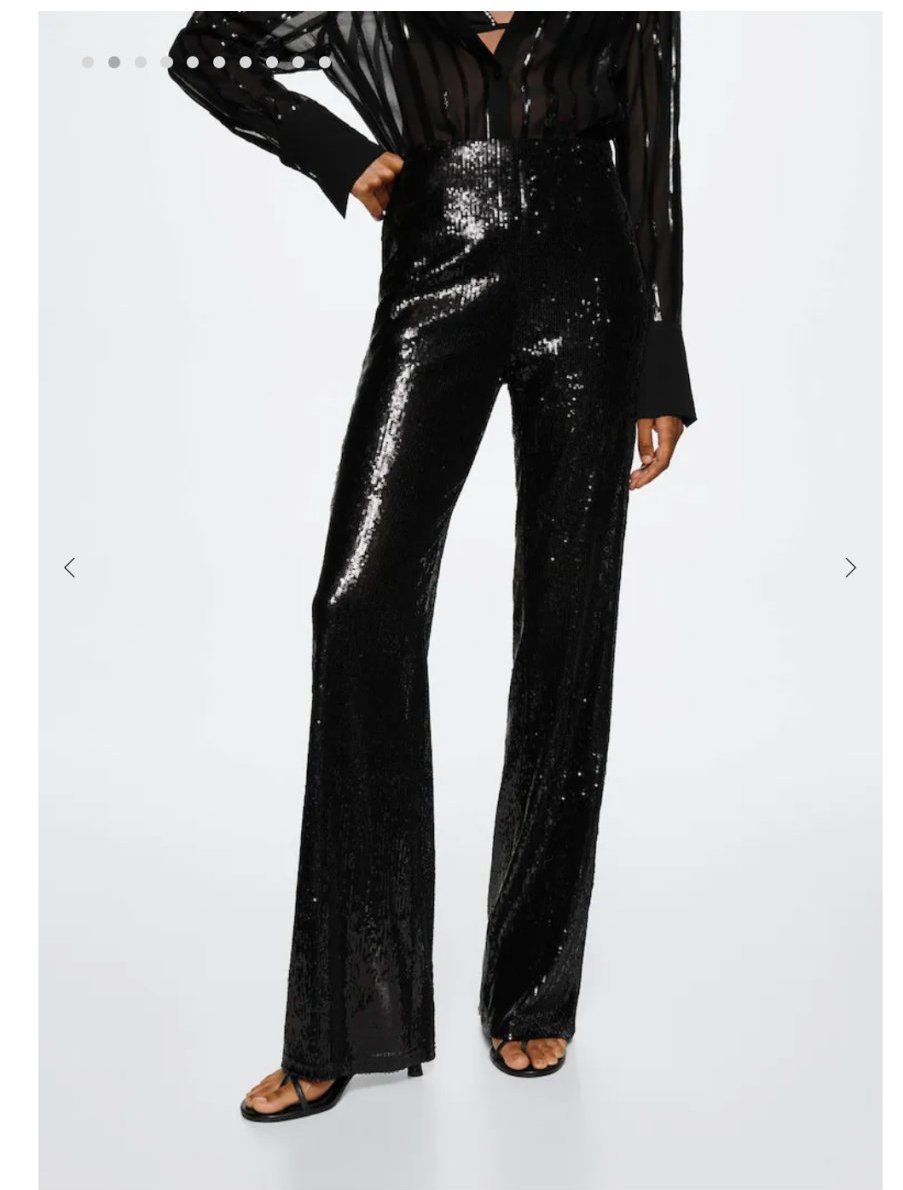Screen dimensions: 903x1190
Task: Jump to the first photo indicator dot
Action: [88, 62]
